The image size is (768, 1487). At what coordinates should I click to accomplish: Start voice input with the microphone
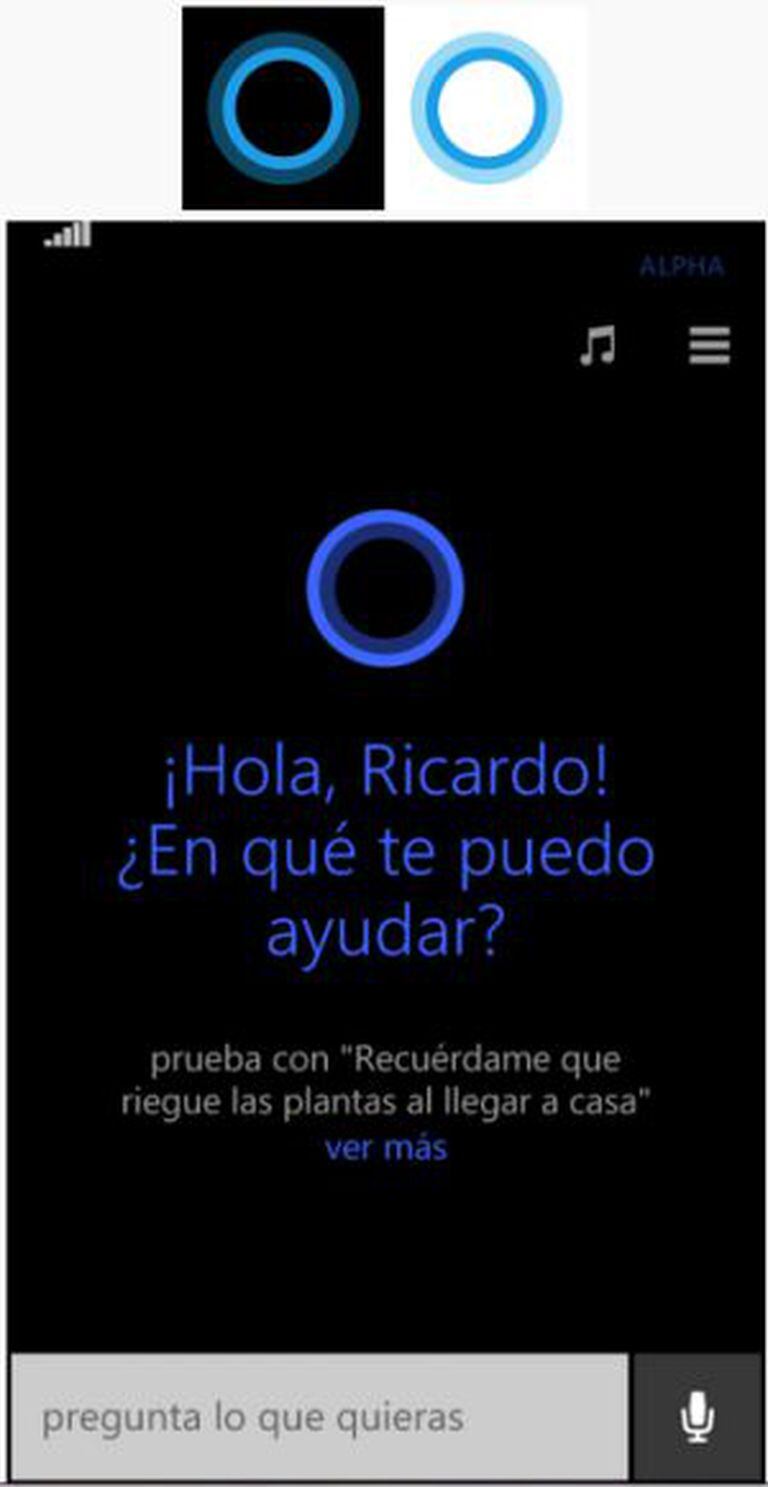pos(697,1417)
